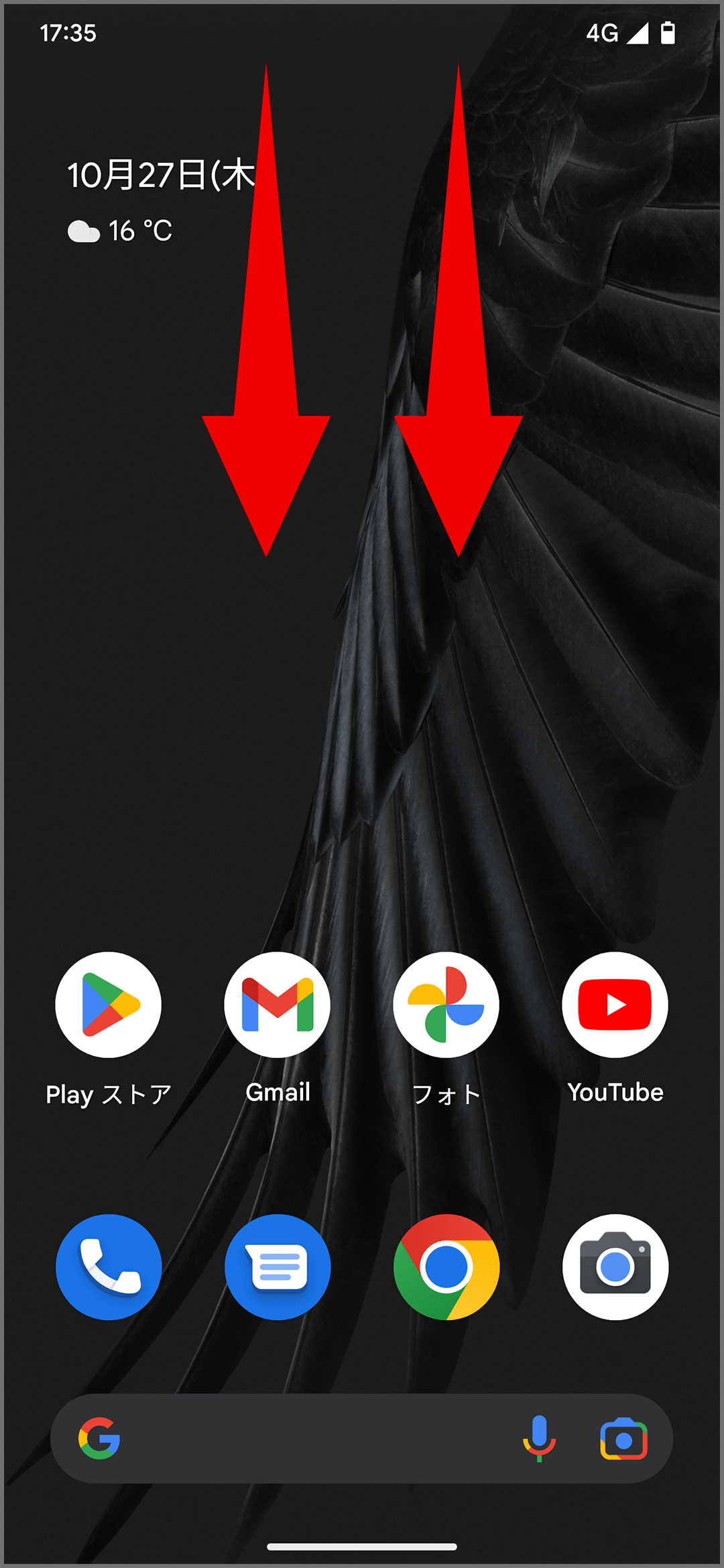The width and height of the screenshot is (724, 1568).
Task: Open the Phone dialer app
Action: coord(109,1267)
